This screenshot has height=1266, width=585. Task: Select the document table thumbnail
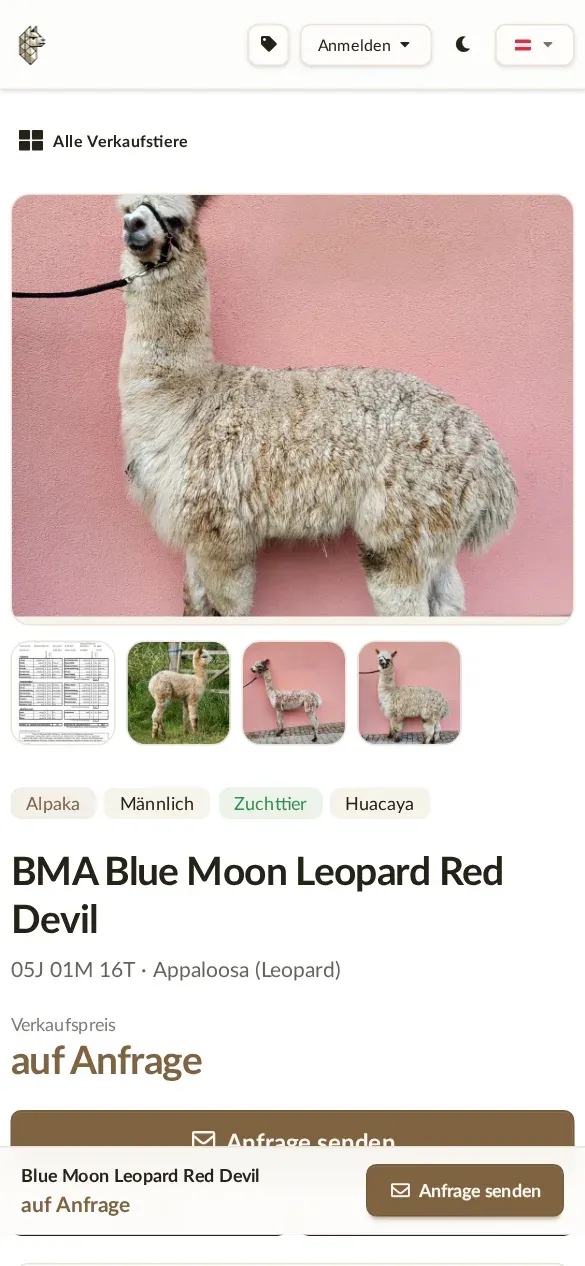63,693
